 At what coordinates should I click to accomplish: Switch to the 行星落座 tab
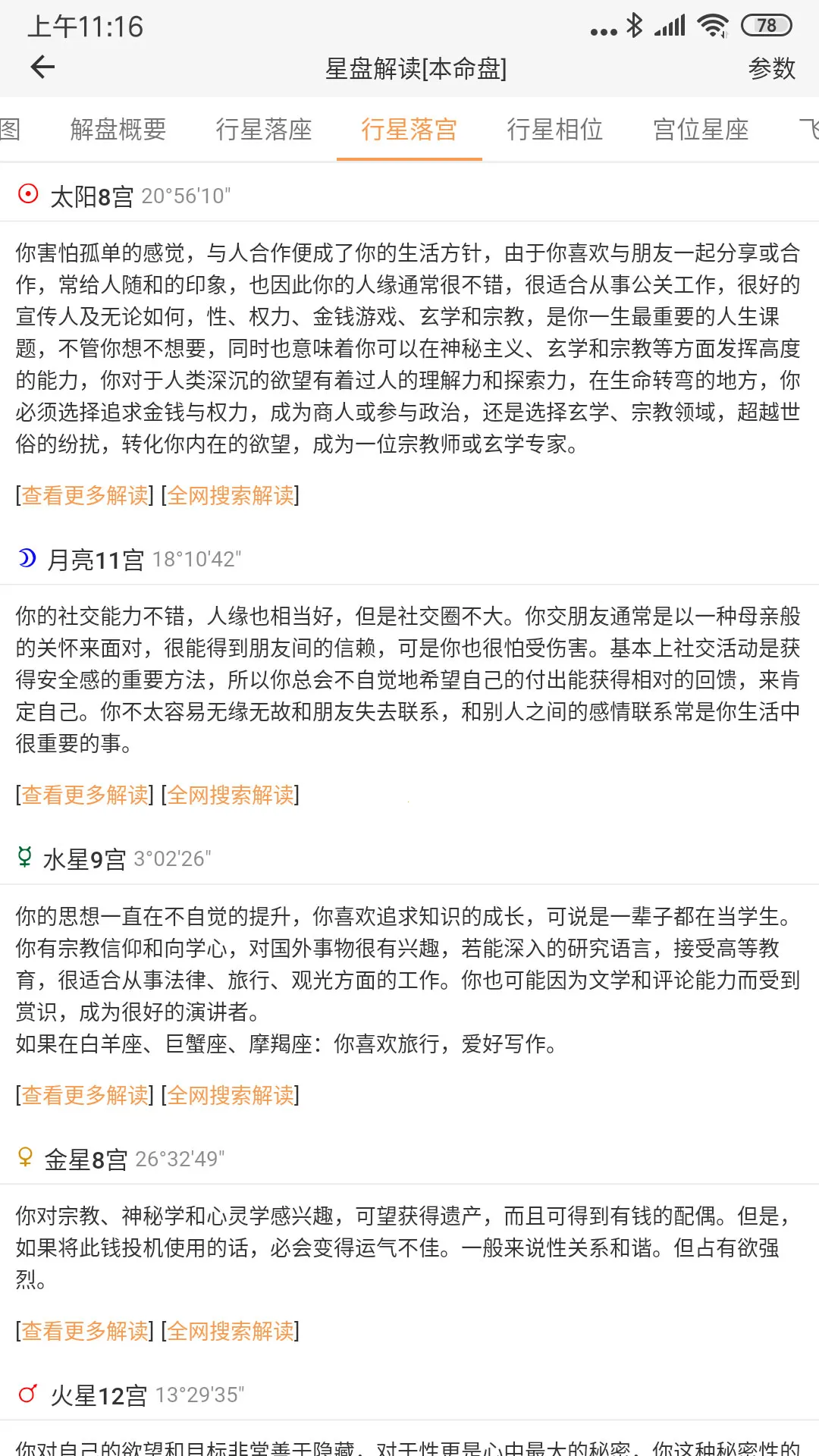[264, 130]
